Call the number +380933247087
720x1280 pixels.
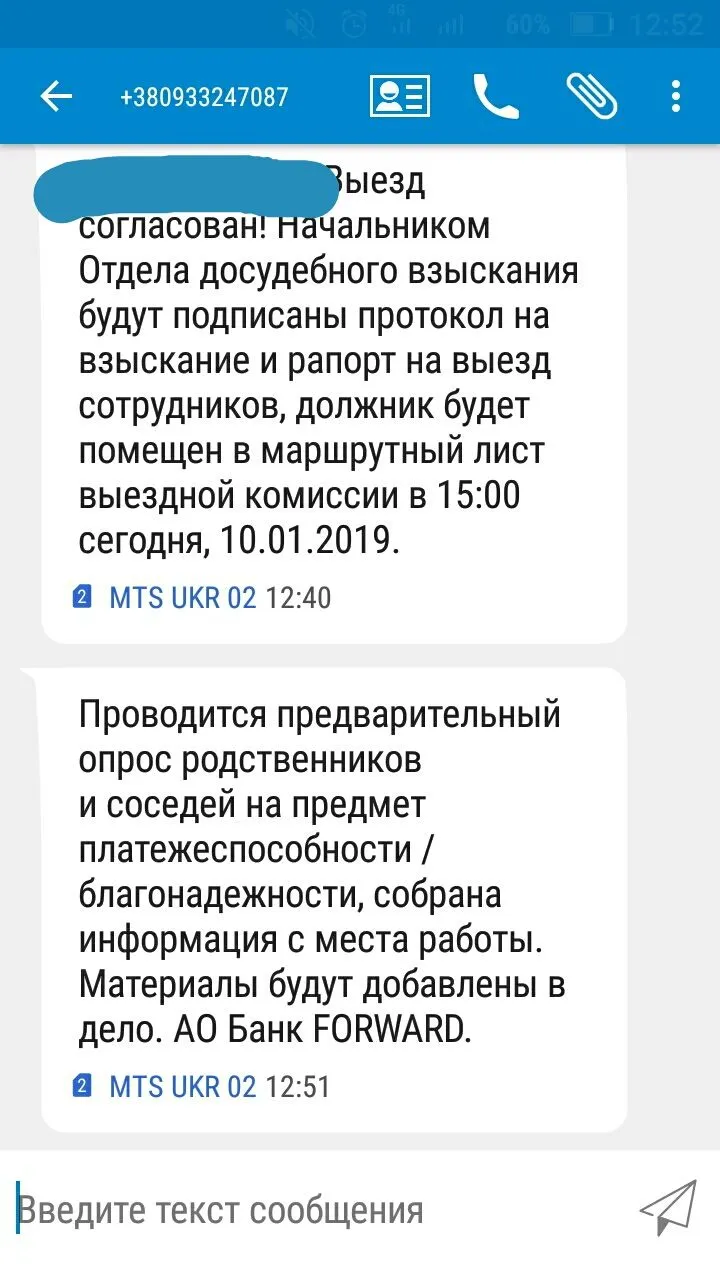pos(495,96)
